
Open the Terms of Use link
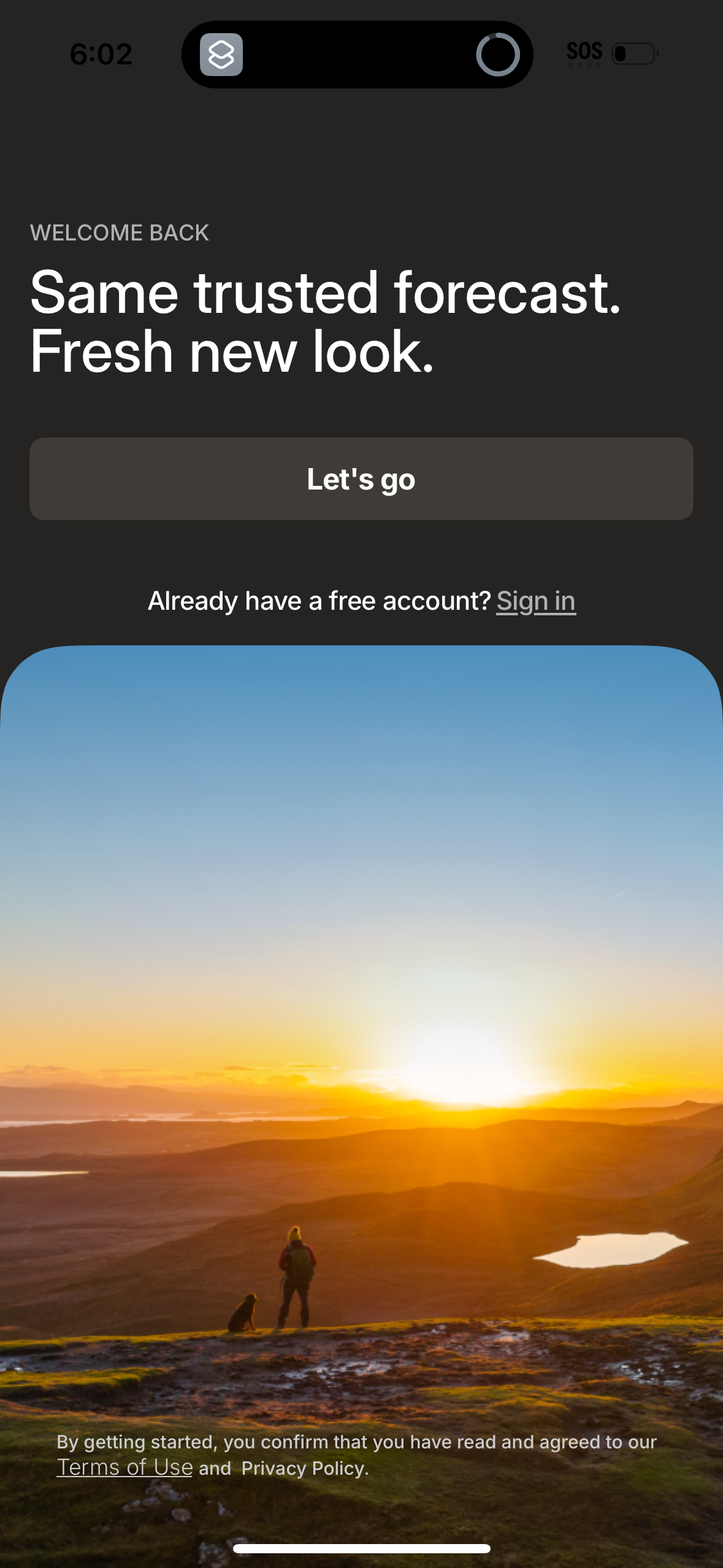click(124, 1467)
